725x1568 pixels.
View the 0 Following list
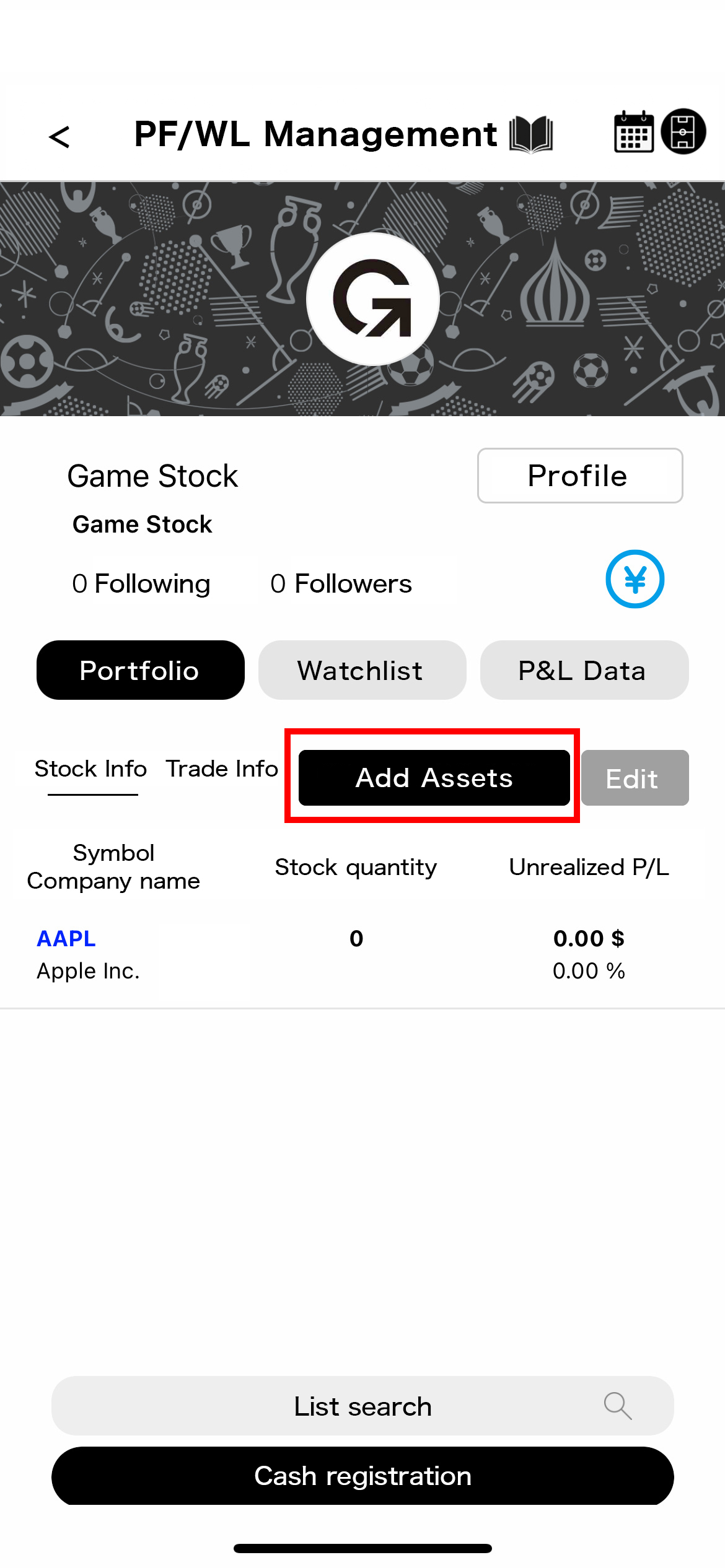click(x=141, y=583)
